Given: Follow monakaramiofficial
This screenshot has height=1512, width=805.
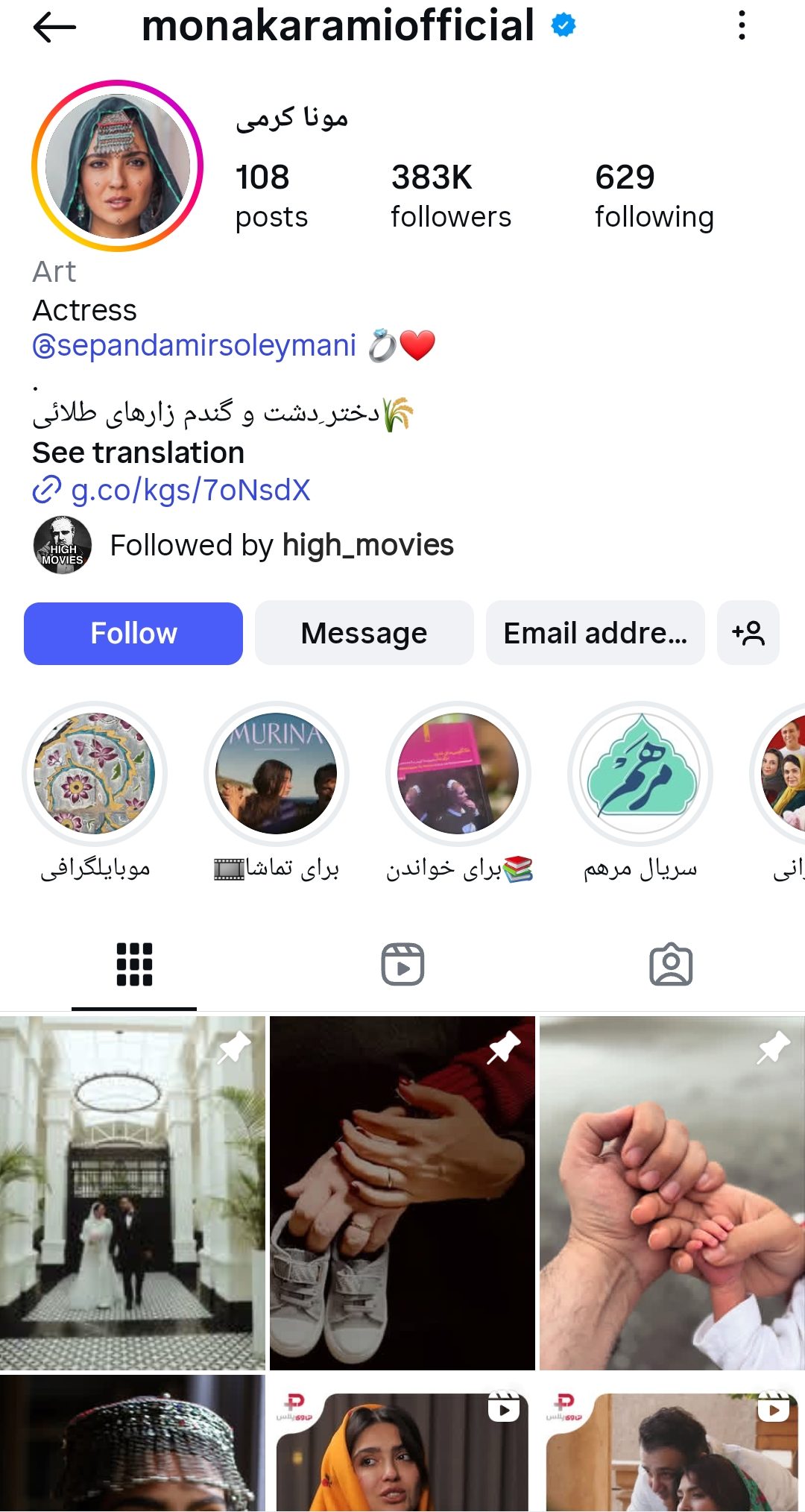Looking at the screenshot, I should tap(133, 633).
